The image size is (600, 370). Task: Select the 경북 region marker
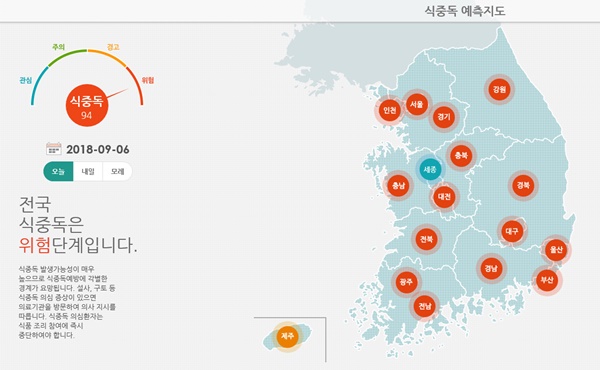[x=523, y=185]
